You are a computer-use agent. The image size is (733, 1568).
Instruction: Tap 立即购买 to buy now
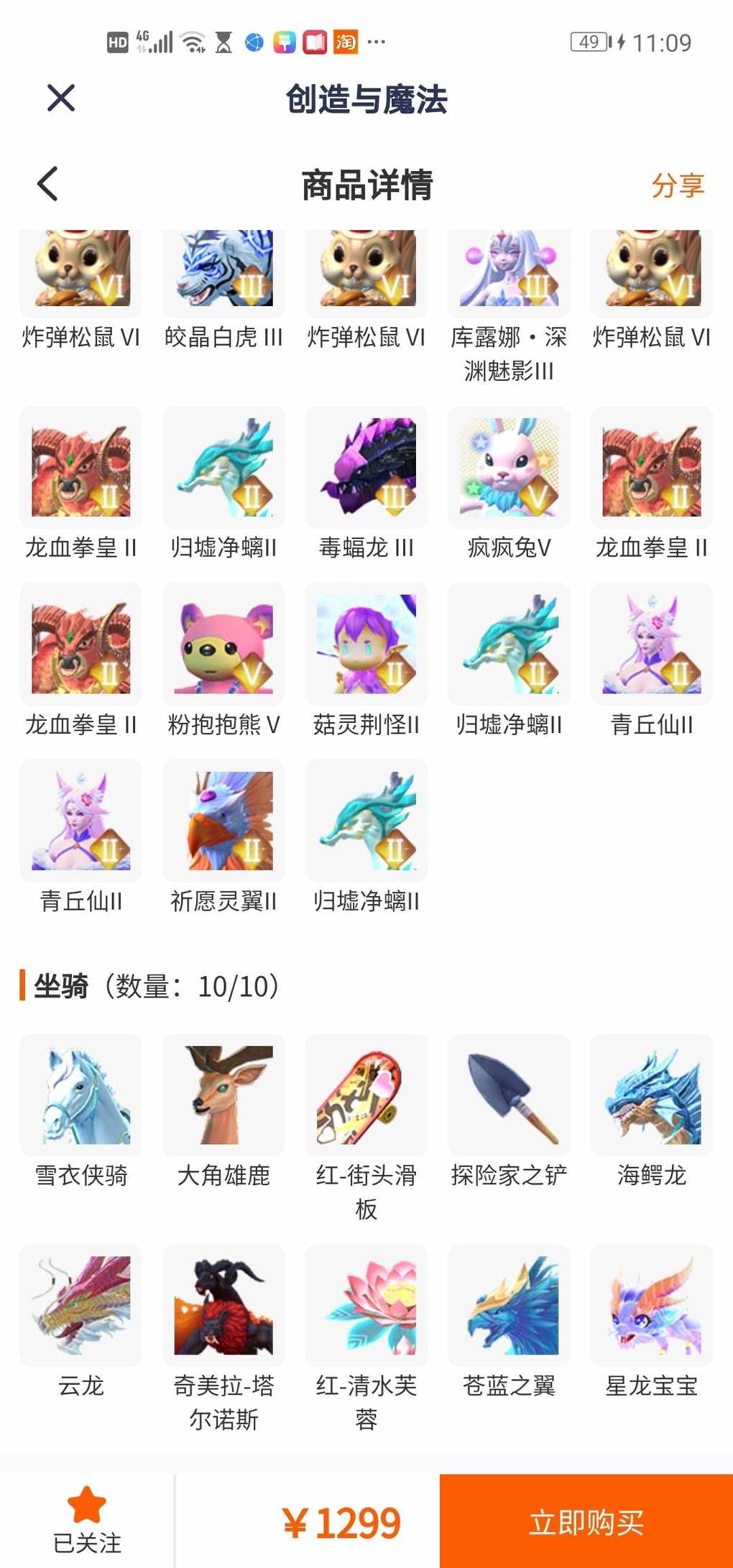[586, 1521]
